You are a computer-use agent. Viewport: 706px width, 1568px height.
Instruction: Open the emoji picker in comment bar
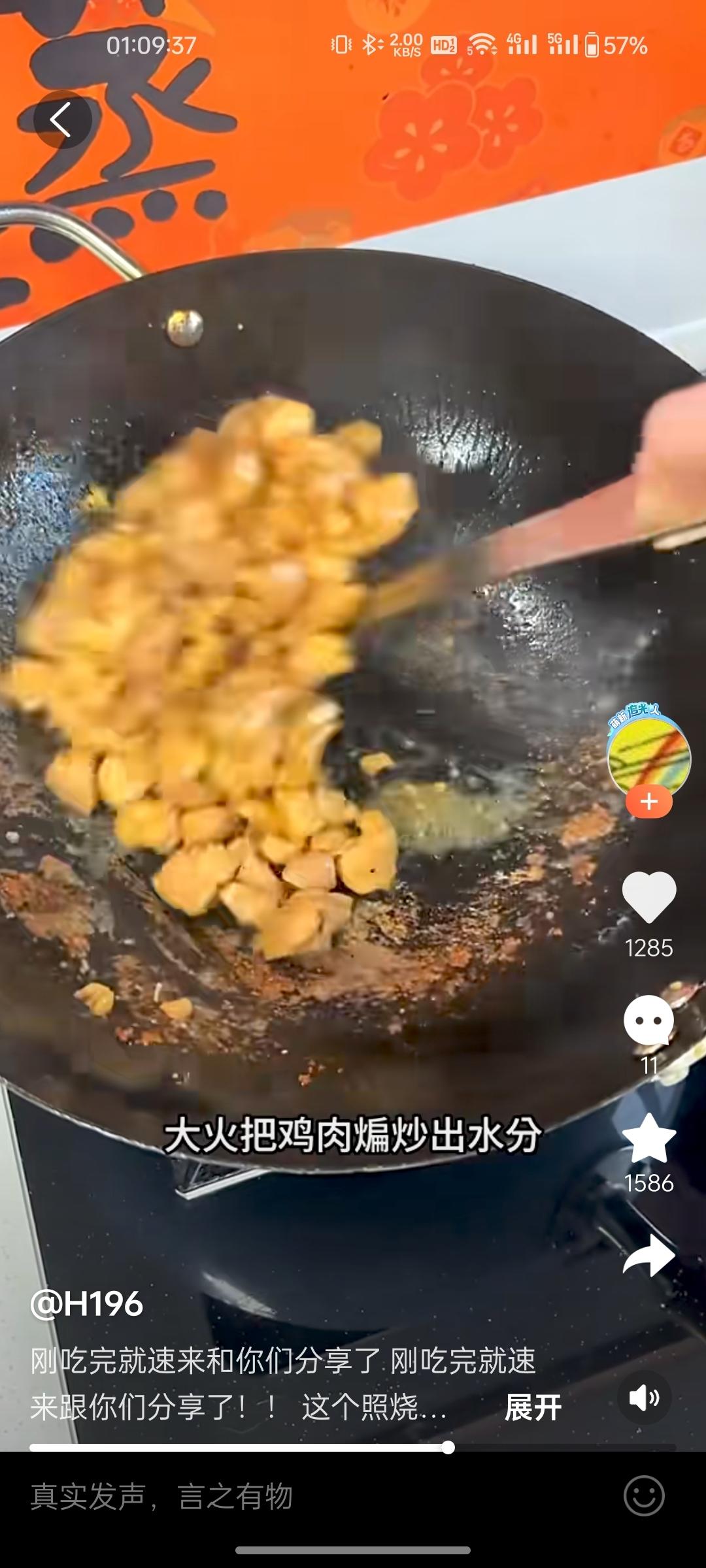(644, 1496)
